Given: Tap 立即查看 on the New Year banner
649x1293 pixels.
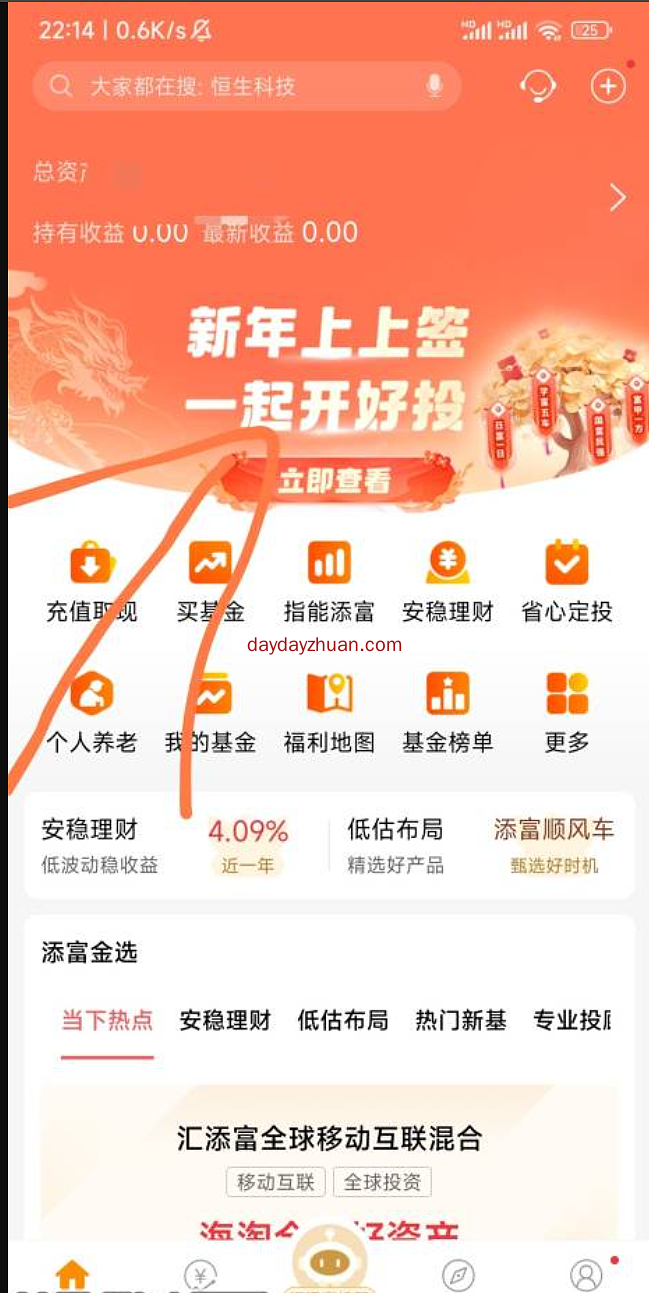Looking at the screenshot, I should [x=334, y=482].
